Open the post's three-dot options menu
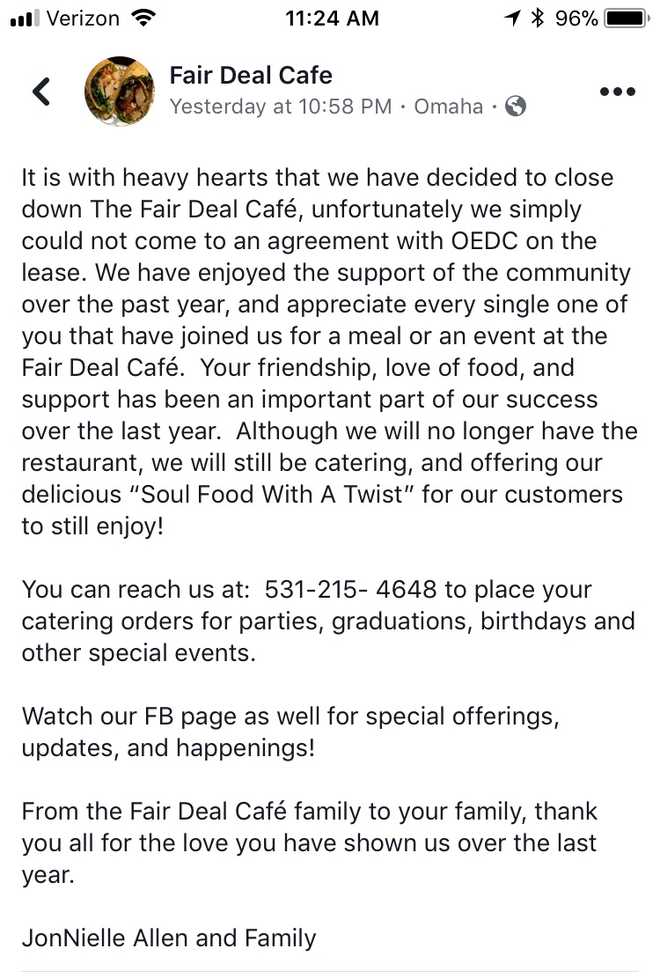The width and height of the screenshot is (660, 978). (617, 91)
